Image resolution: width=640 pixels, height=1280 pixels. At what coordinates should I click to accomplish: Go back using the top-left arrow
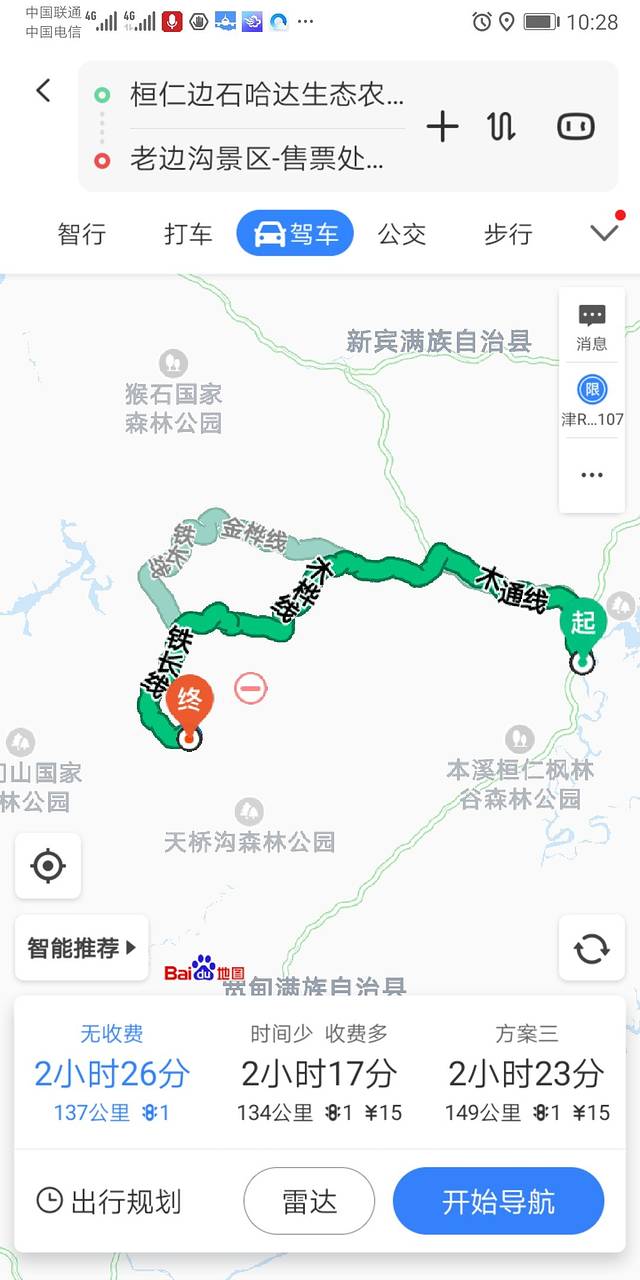coord(43,91)
